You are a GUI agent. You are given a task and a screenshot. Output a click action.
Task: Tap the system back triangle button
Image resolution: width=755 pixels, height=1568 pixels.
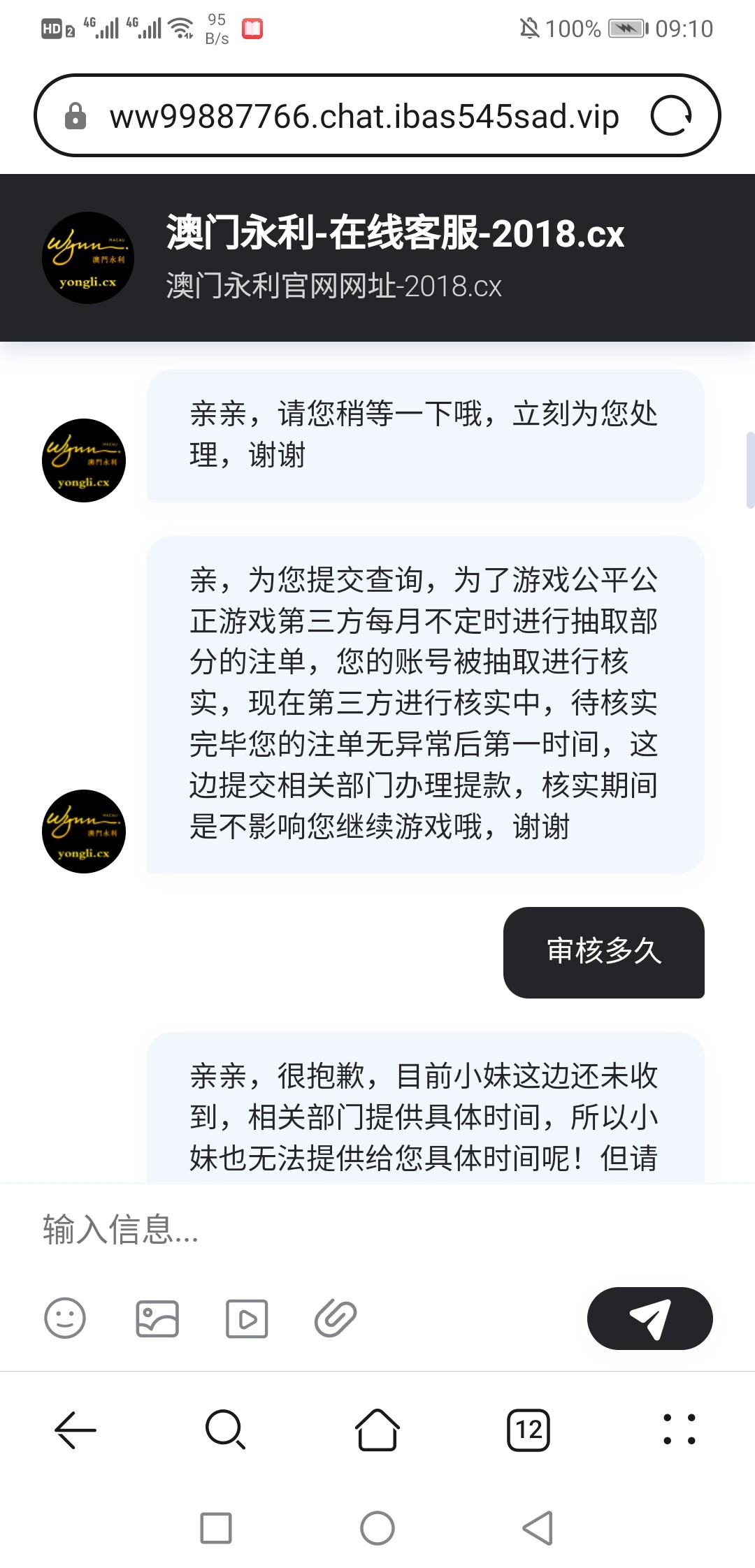click(538, 1527)
